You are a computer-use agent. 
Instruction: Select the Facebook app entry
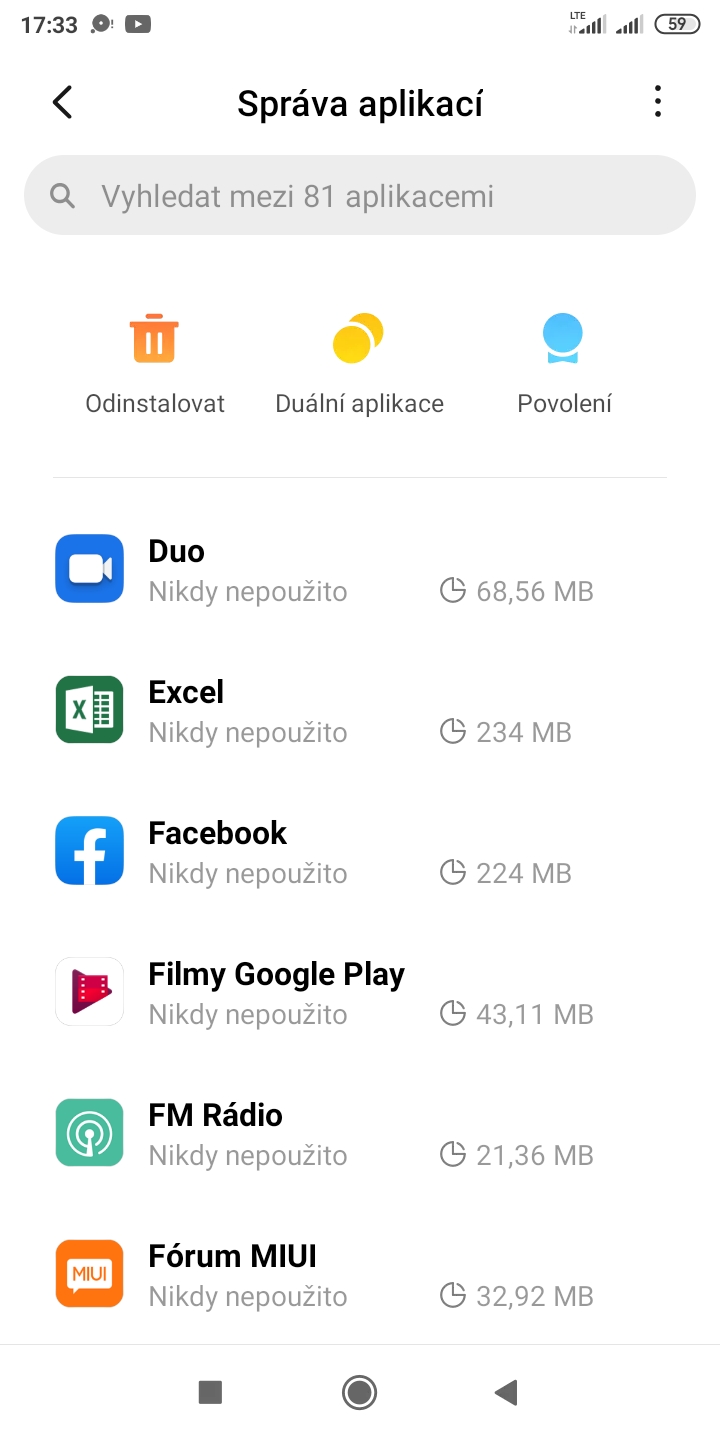(x=360, y=852)
